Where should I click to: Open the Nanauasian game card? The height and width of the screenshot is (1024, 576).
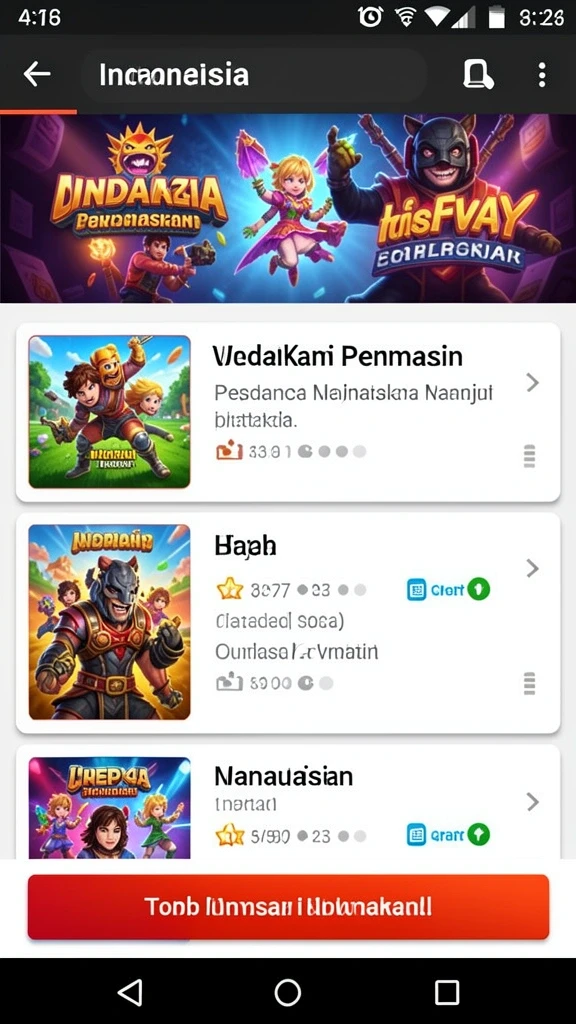pyautogui.click(x=288, y=802)
